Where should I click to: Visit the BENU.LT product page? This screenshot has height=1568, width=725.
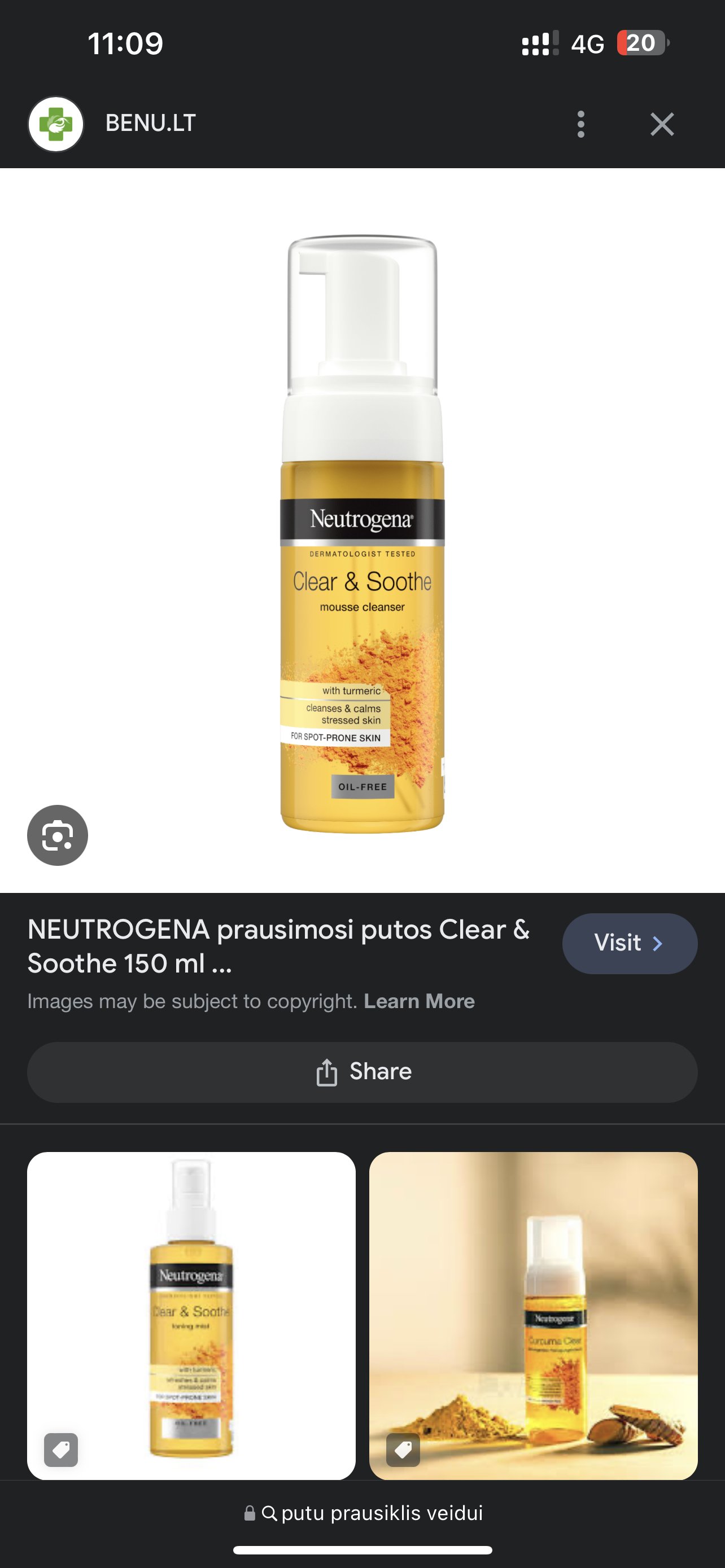pyautogui.click(x=630, y=943)
